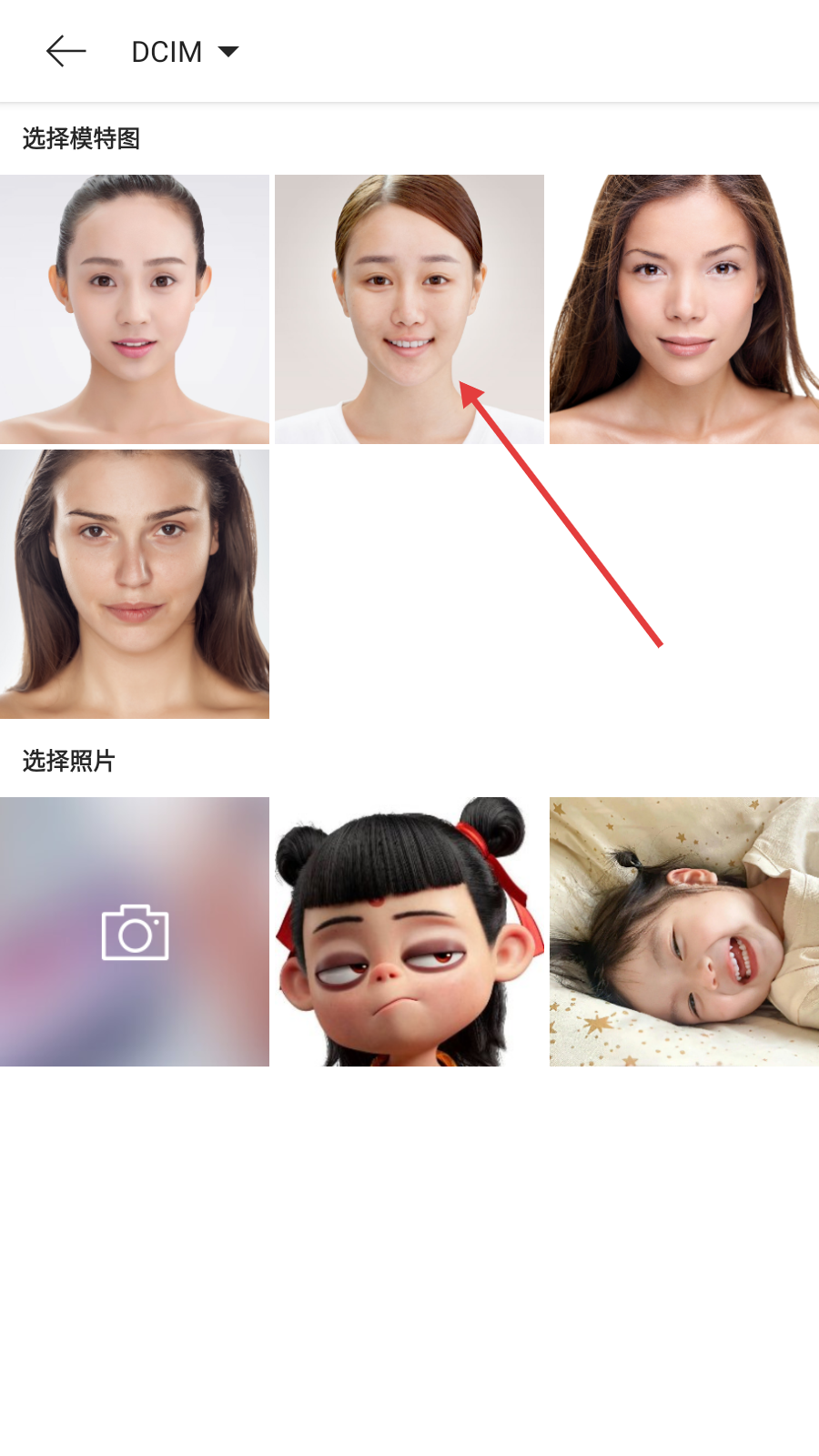Viewport: 819px width, 1456px height.
Task: Select the cartoon character photo with hair buns
Action: pyautogui.click(x=409, y=932)
